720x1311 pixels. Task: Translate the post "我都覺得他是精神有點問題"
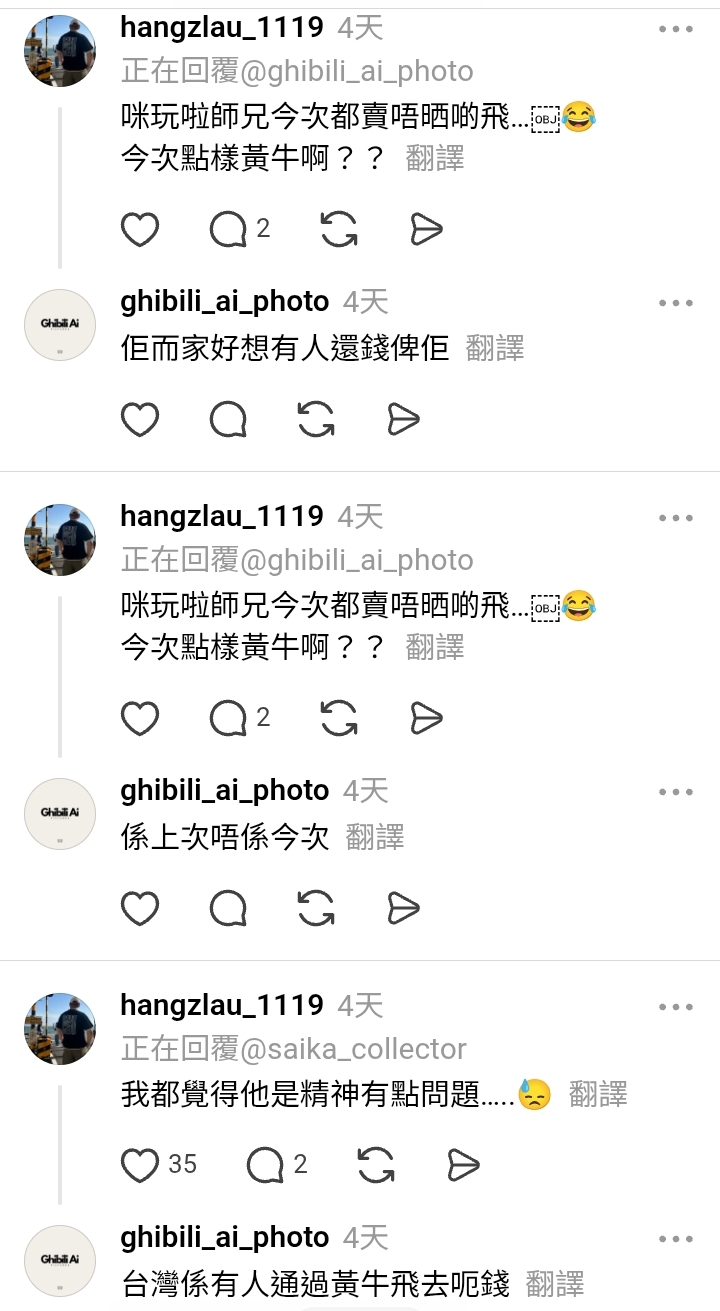[598, 1094]
